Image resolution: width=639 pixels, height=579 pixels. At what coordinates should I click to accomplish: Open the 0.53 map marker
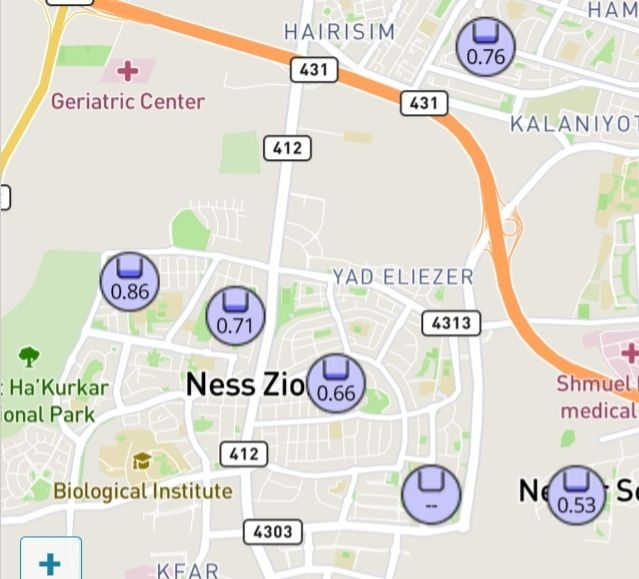[x=577, y=495]
